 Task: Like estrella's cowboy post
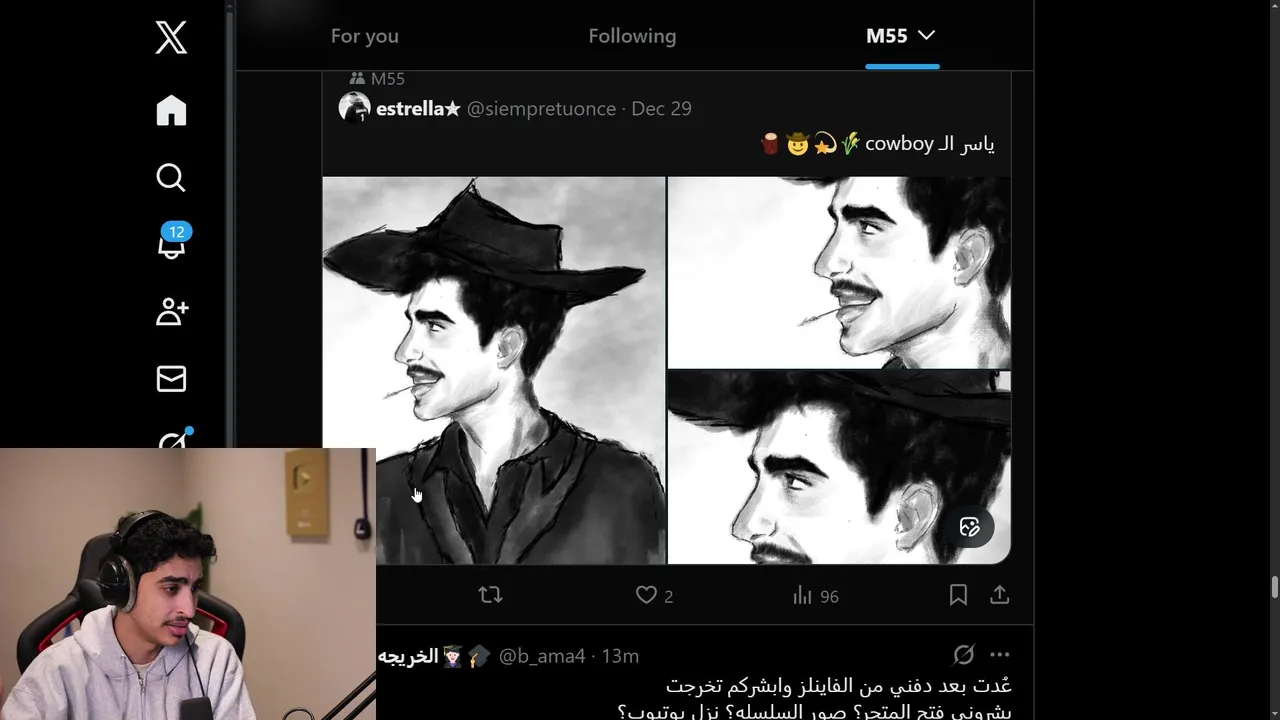click(x=655, y=596)
